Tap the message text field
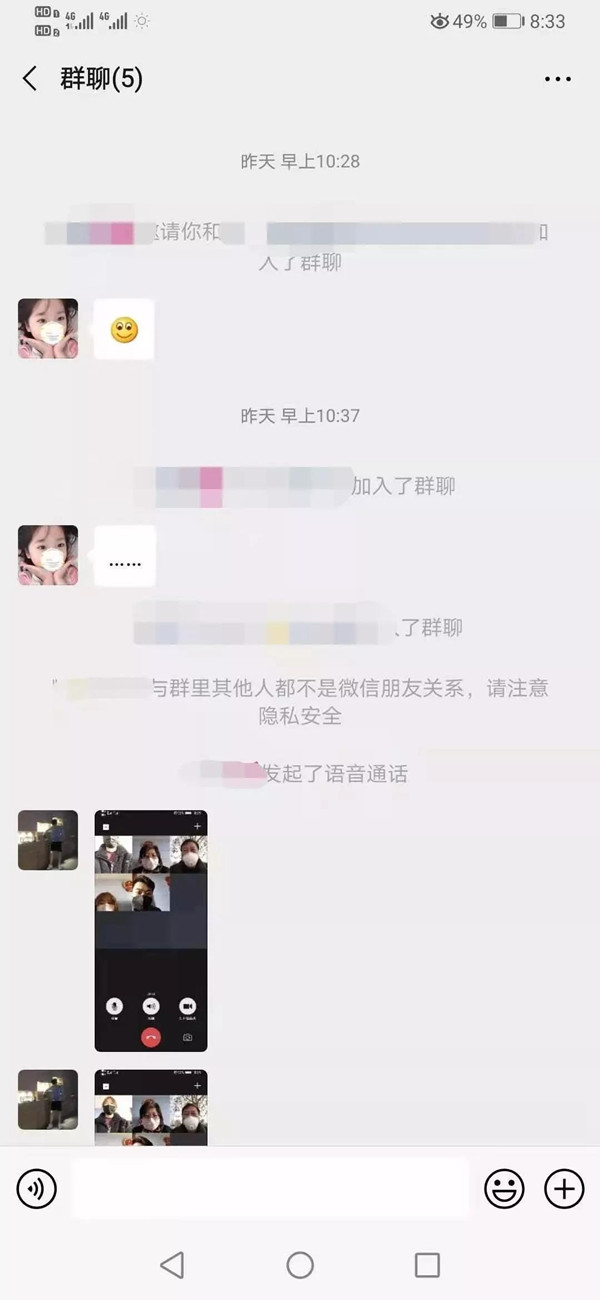The width and height of the screenshot is (600, 1300). coord(270,1189)
